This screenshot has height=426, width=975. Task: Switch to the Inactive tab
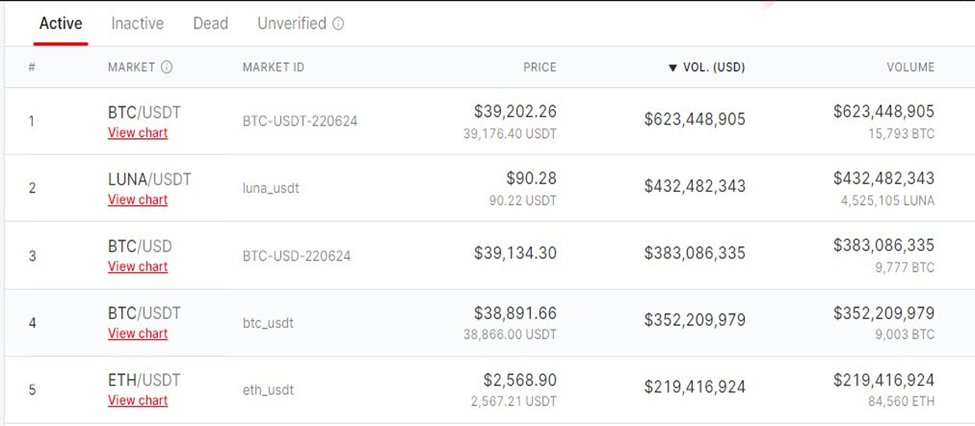coord(137,23)
